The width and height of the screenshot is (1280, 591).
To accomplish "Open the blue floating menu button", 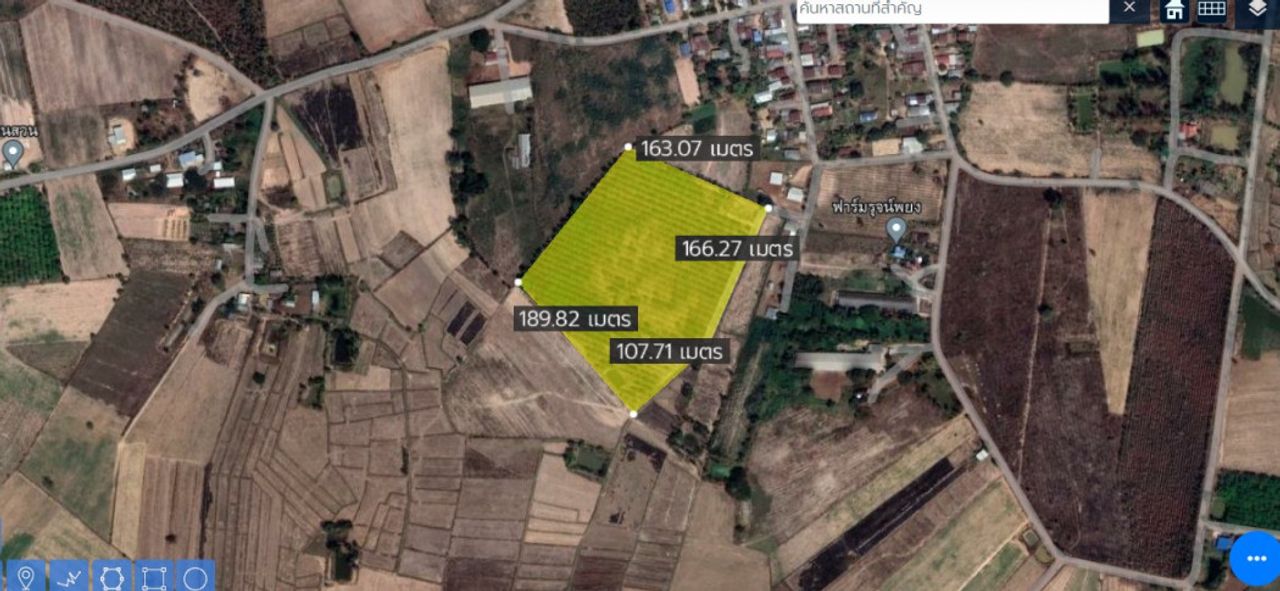I will (x=1254, y=558).
